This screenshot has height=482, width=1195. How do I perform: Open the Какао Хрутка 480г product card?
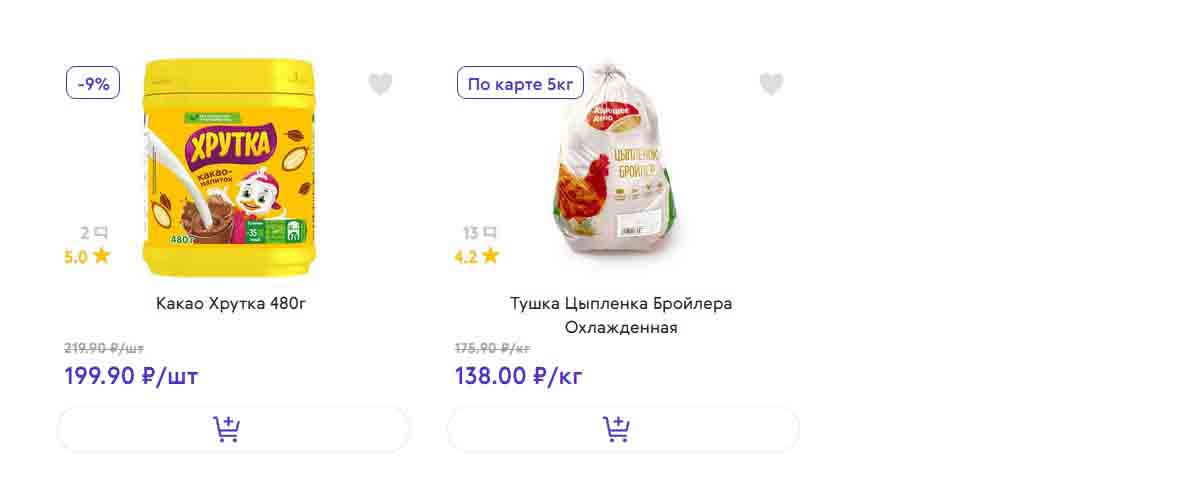(231, 303)
